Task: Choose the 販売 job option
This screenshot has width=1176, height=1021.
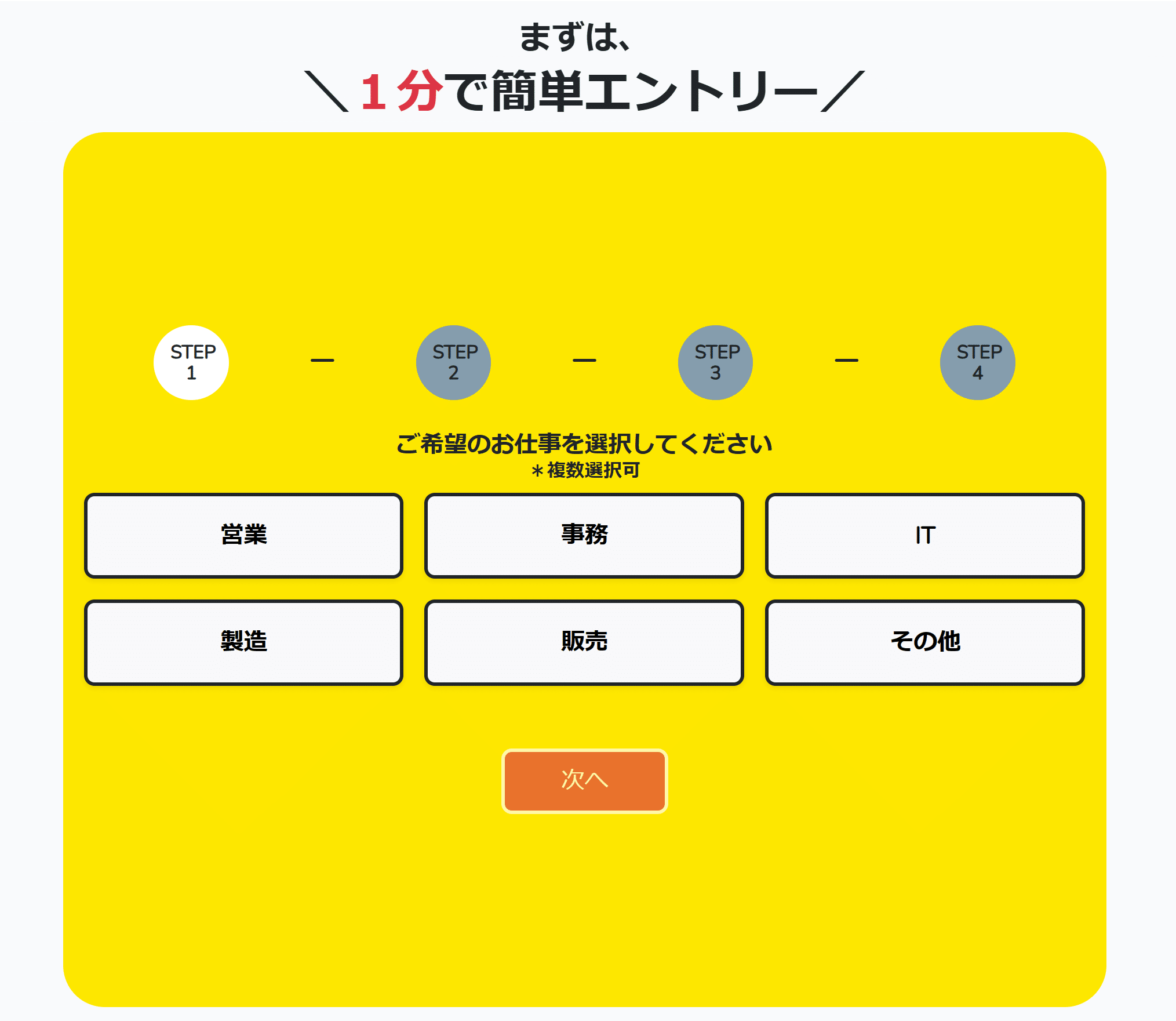Action: tap(584, 642)
